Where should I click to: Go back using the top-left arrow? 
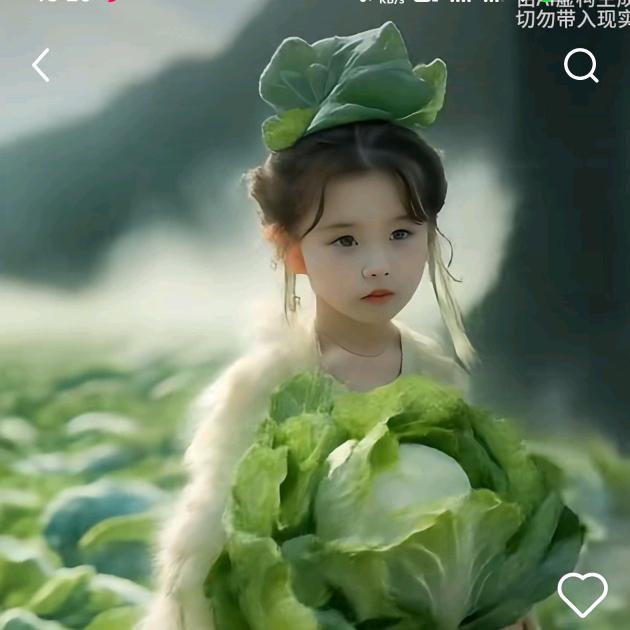click(41, 66)
